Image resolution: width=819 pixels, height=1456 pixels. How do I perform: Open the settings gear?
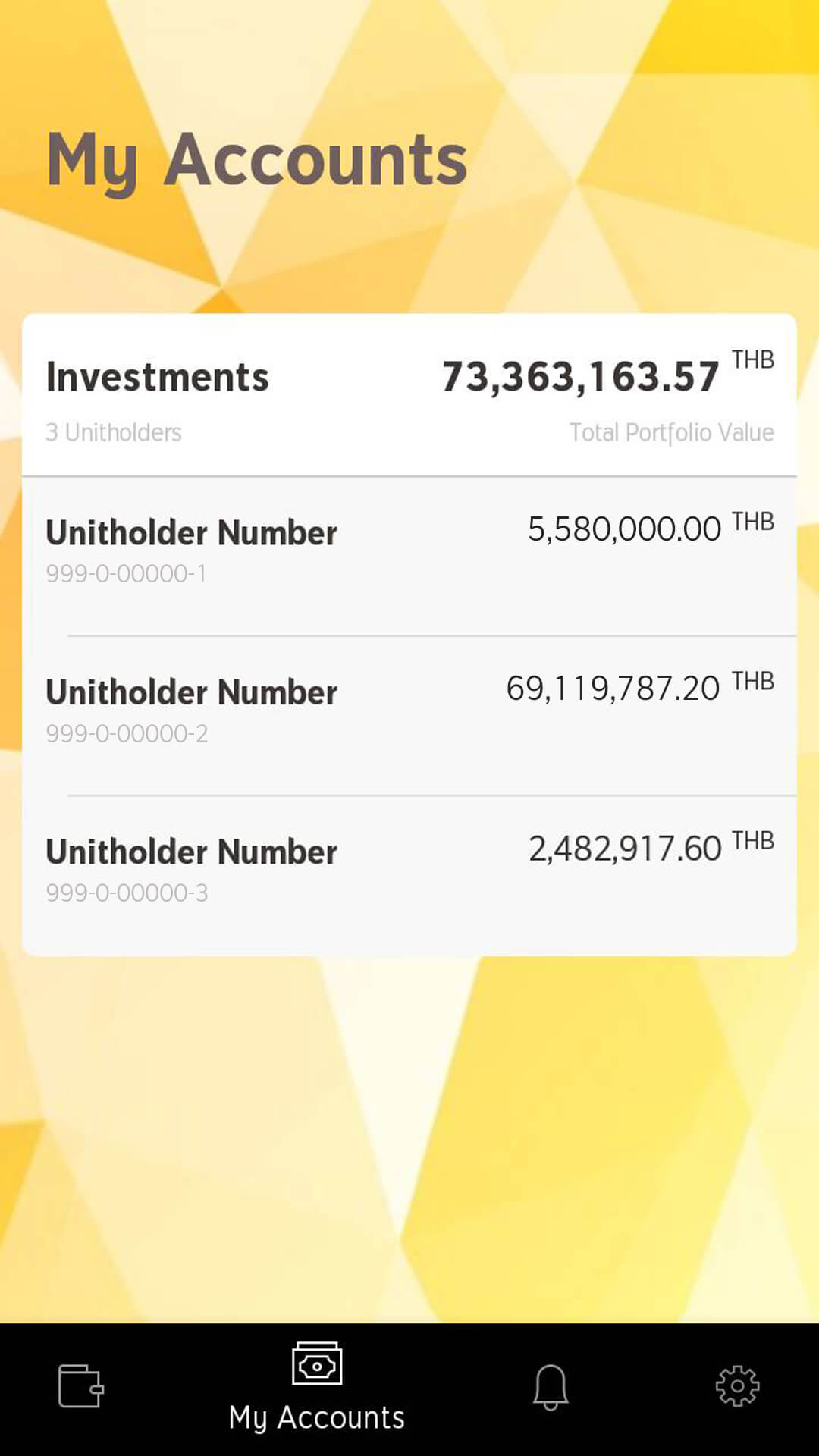737,1386
